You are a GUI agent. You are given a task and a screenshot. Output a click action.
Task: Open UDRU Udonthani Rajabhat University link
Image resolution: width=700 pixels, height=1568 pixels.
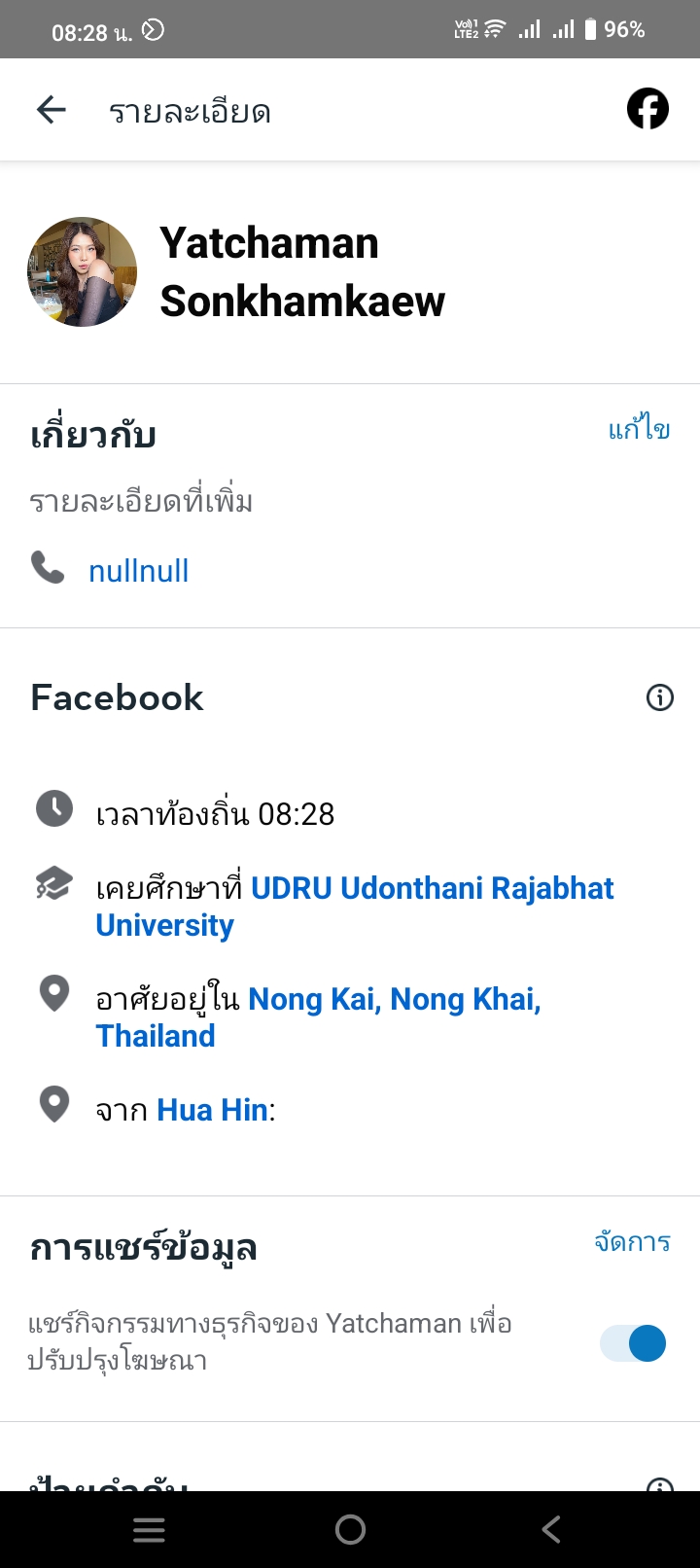click(355, 907)
